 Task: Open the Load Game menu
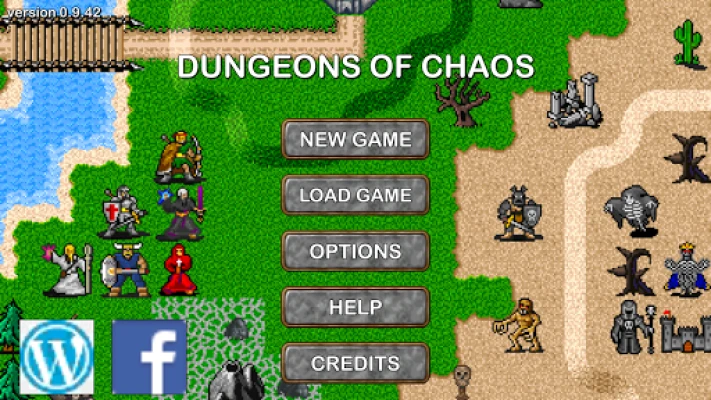click(355, 195)
